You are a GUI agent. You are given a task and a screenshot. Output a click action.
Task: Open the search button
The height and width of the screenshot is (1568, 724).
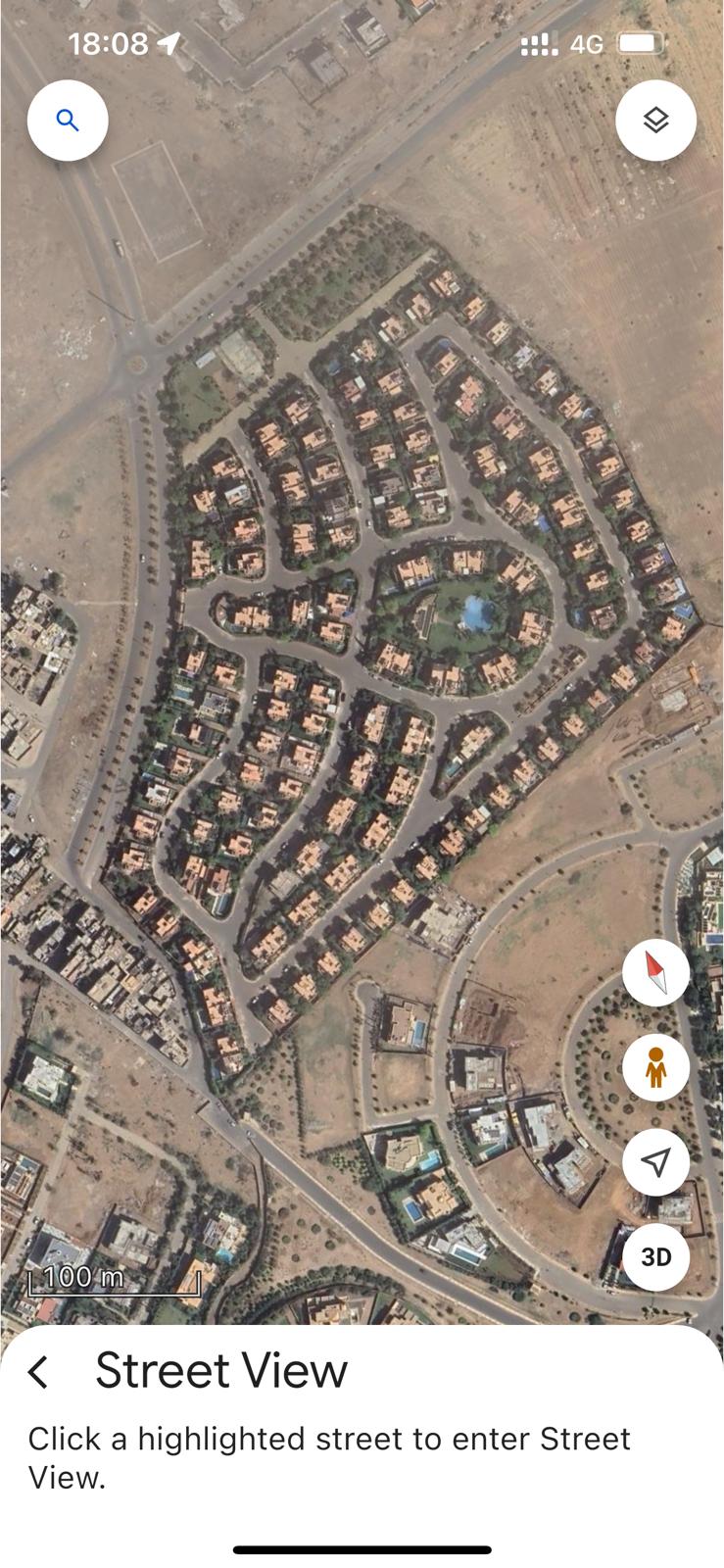68,121
